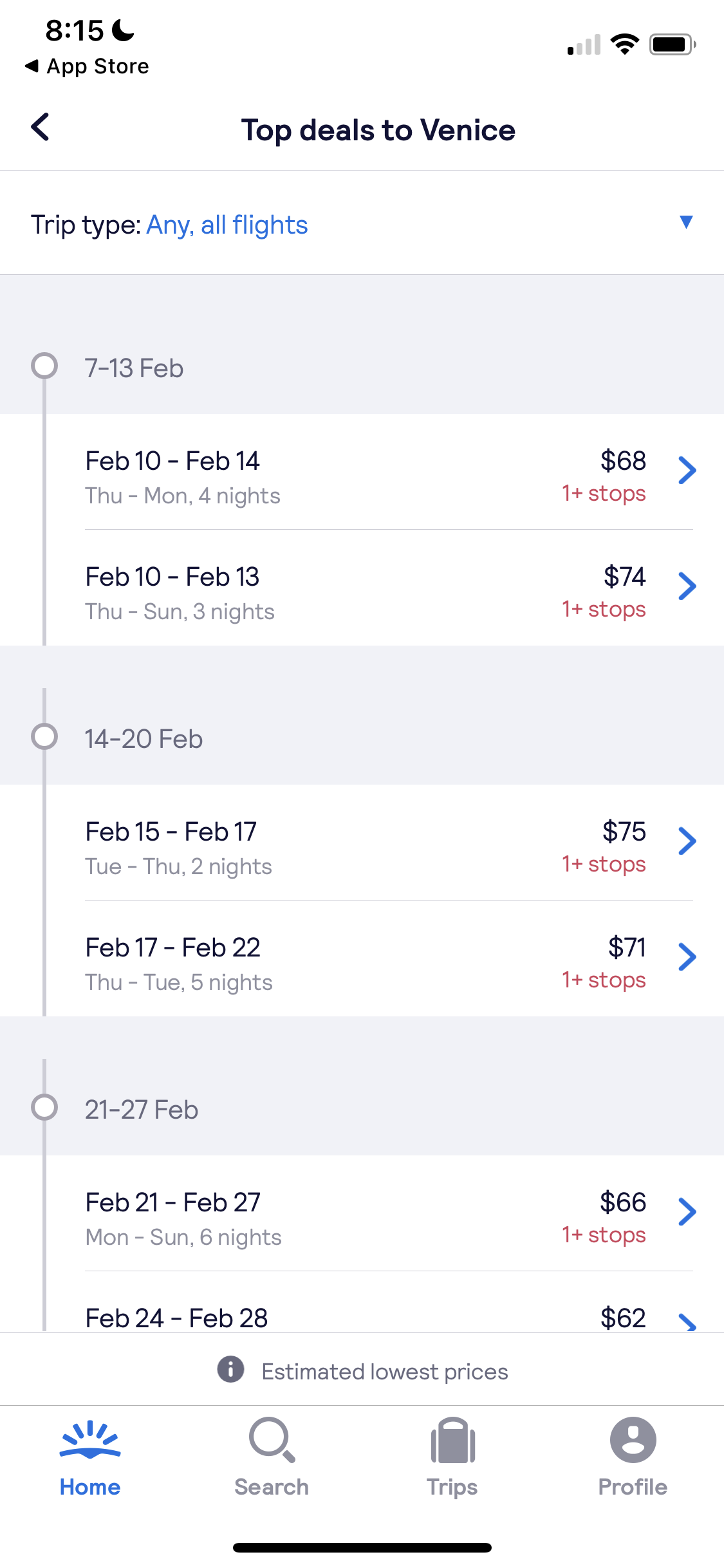This screenshot has height=1568, width=724.
Task: Open the Profile icon
Action: [x=633, y=1441]
